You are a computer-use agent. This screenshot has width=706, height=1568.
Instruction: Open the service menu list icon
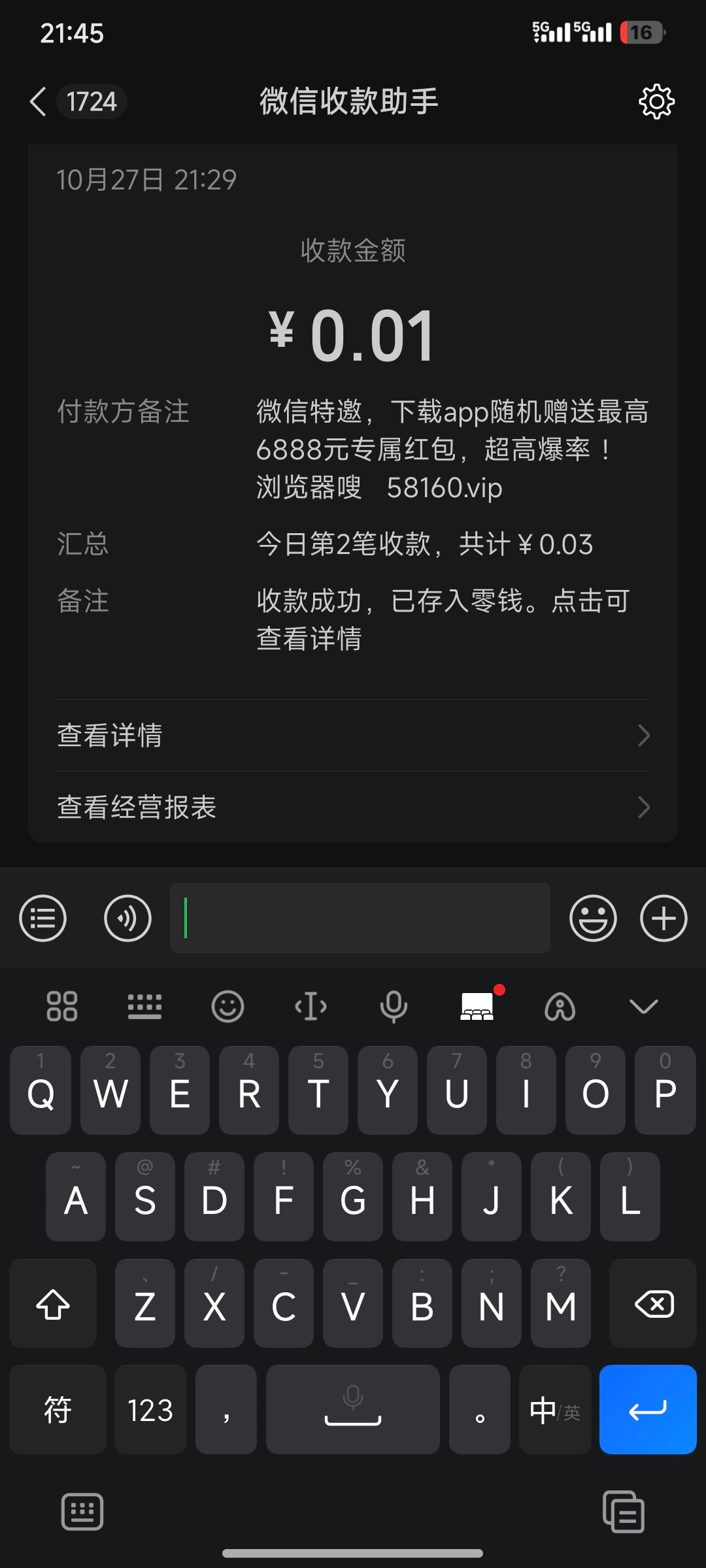pyautogui.click(x=43, y=919)
